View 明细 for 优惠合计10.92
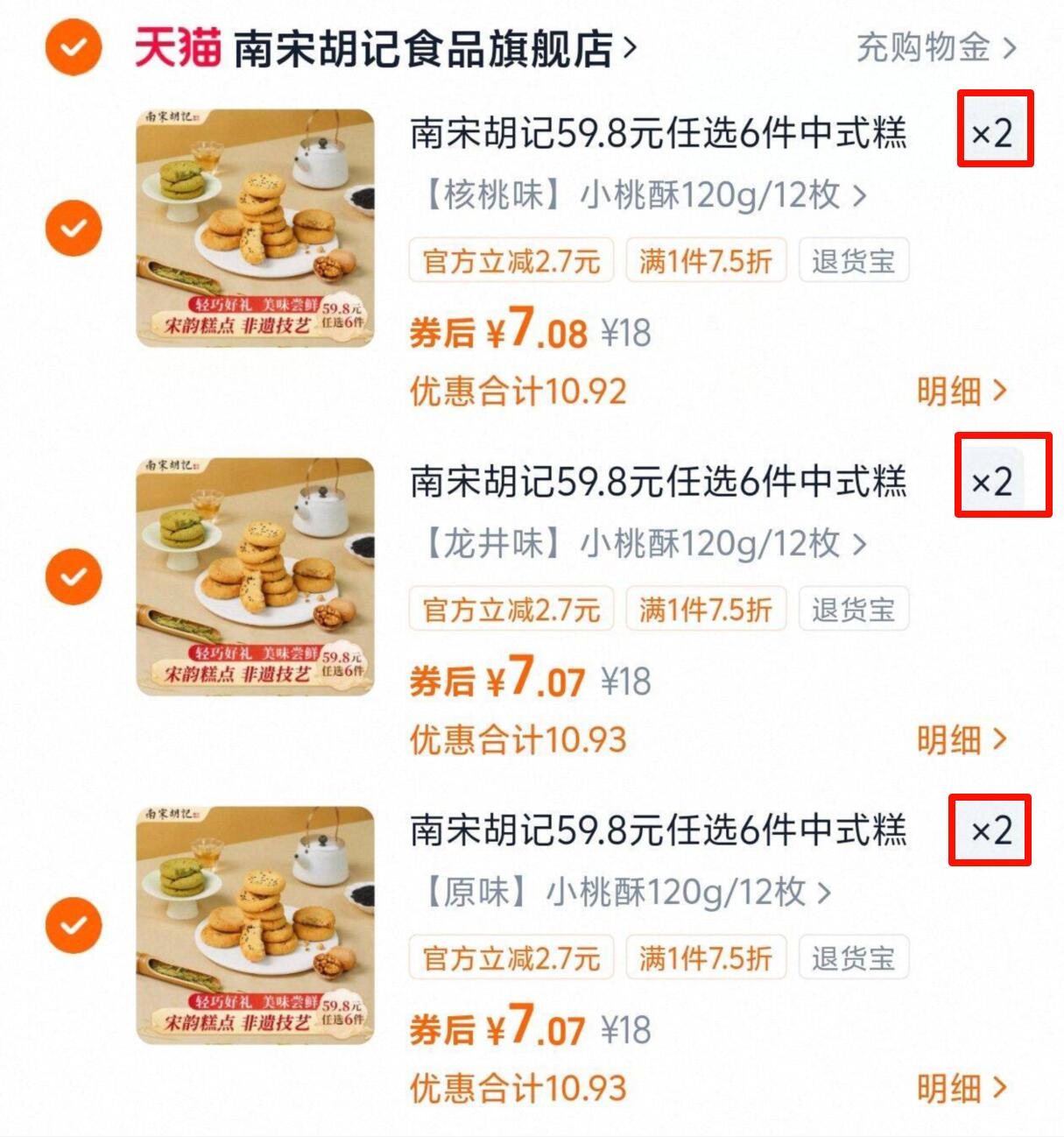The height and width of the screenshot is (1137, 1064). (x=961, y=392)
